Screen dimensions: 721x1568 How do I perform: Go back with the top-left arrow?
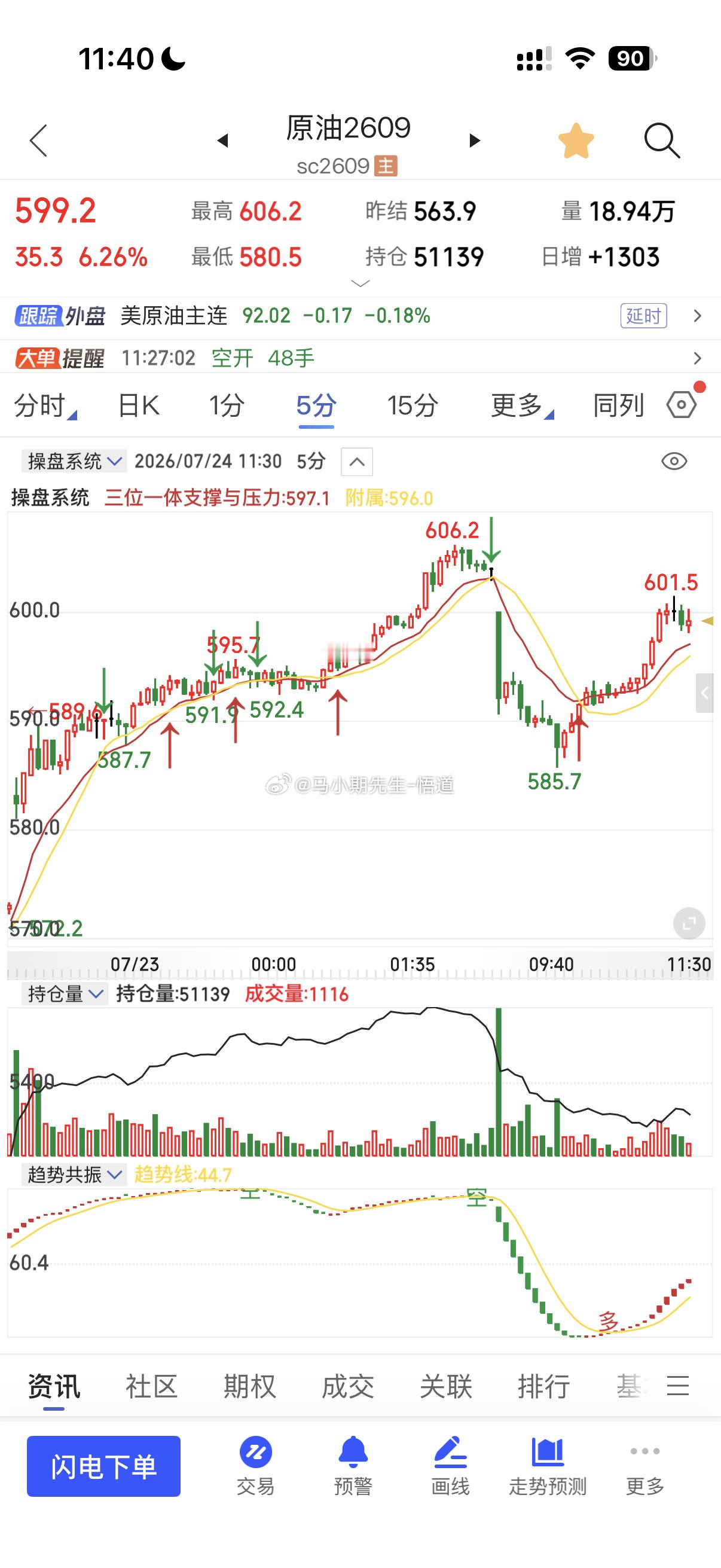38,141
